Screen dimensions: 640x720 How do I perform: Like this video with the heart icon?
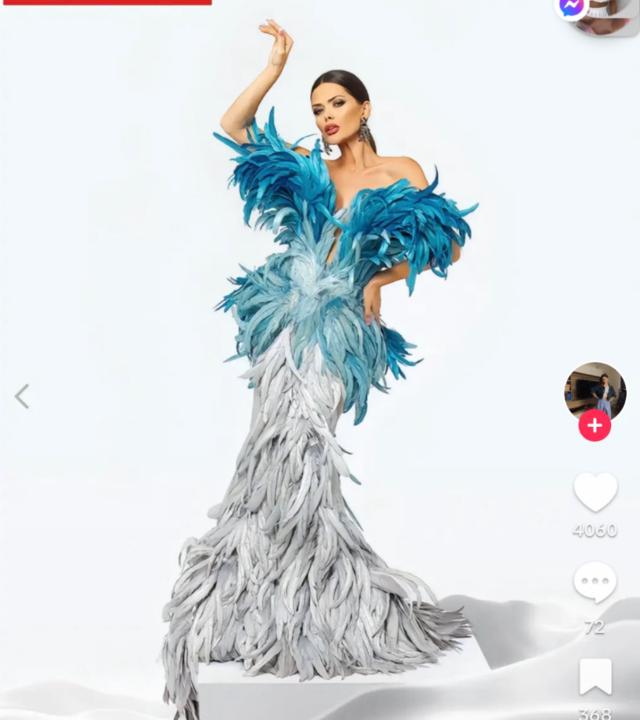tap(595, 492)
